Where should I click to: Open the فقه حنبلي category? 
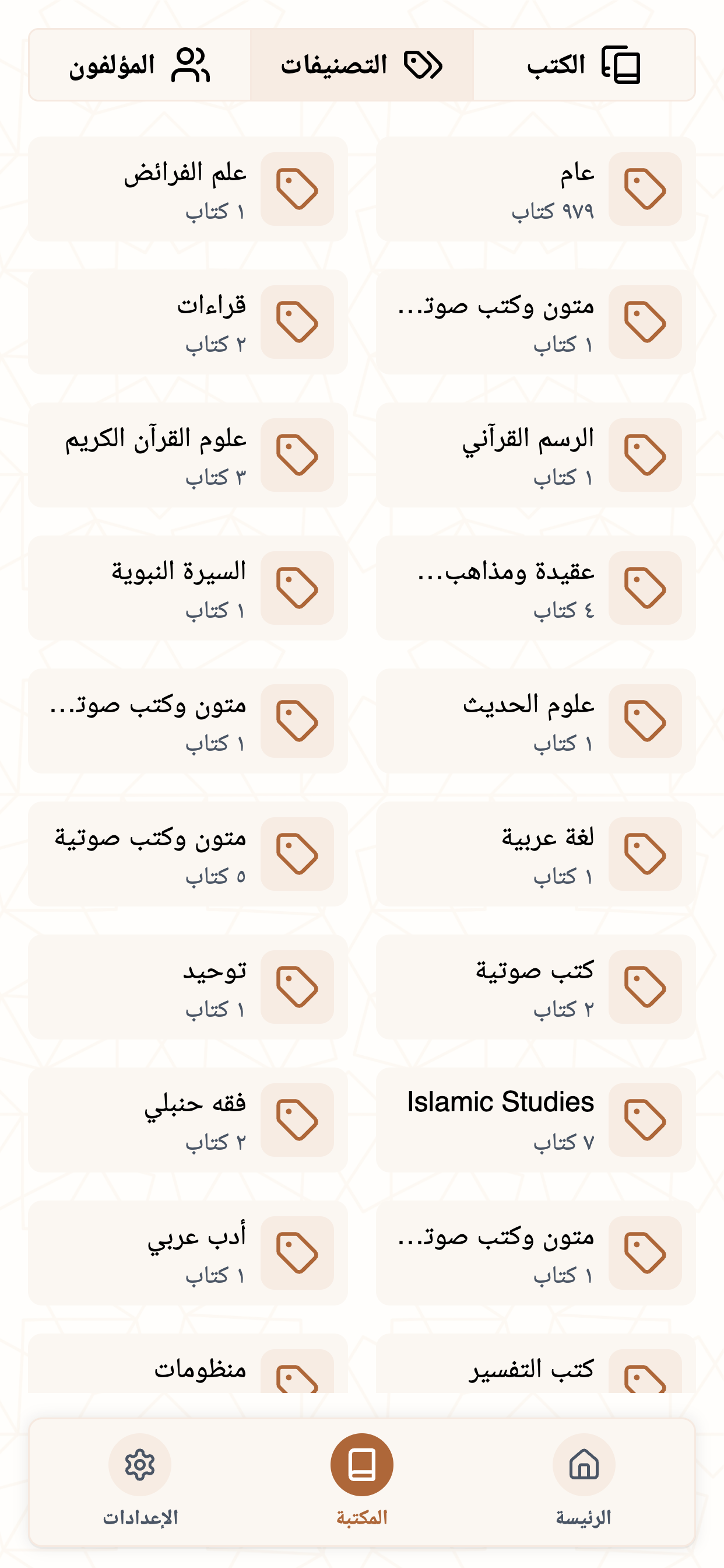coord(188,1120)
